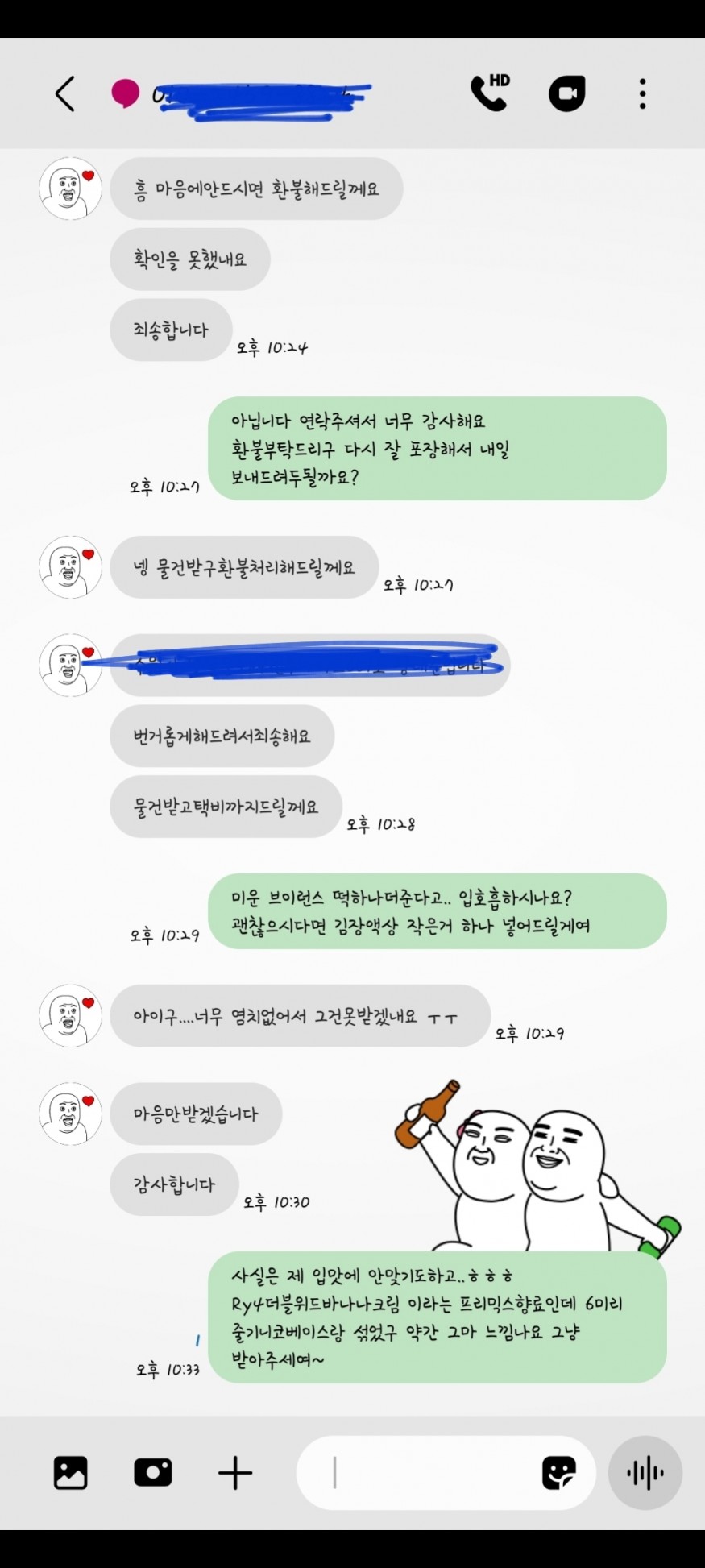Open the camera to take photo

[x=153, y=1473]
